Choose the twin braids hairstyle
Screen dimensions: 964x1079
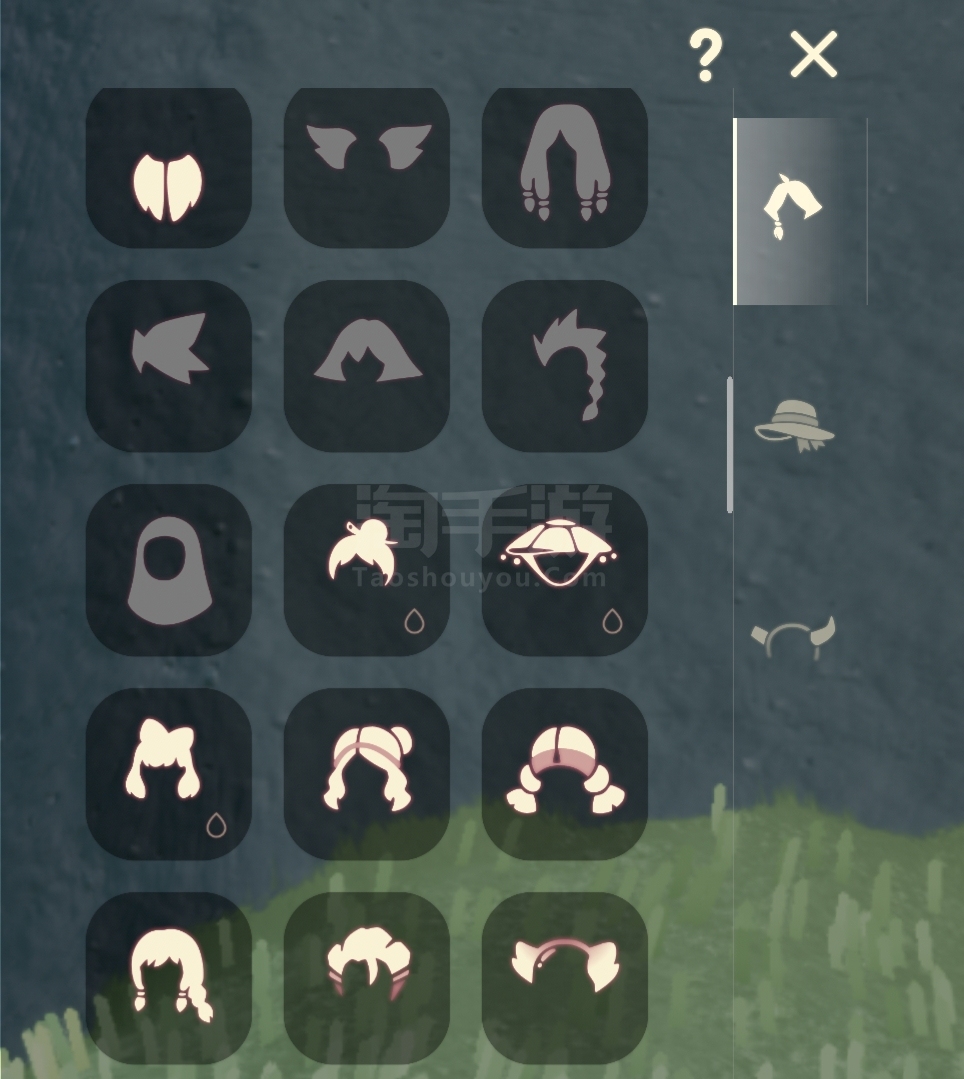[x=168, y=976]
